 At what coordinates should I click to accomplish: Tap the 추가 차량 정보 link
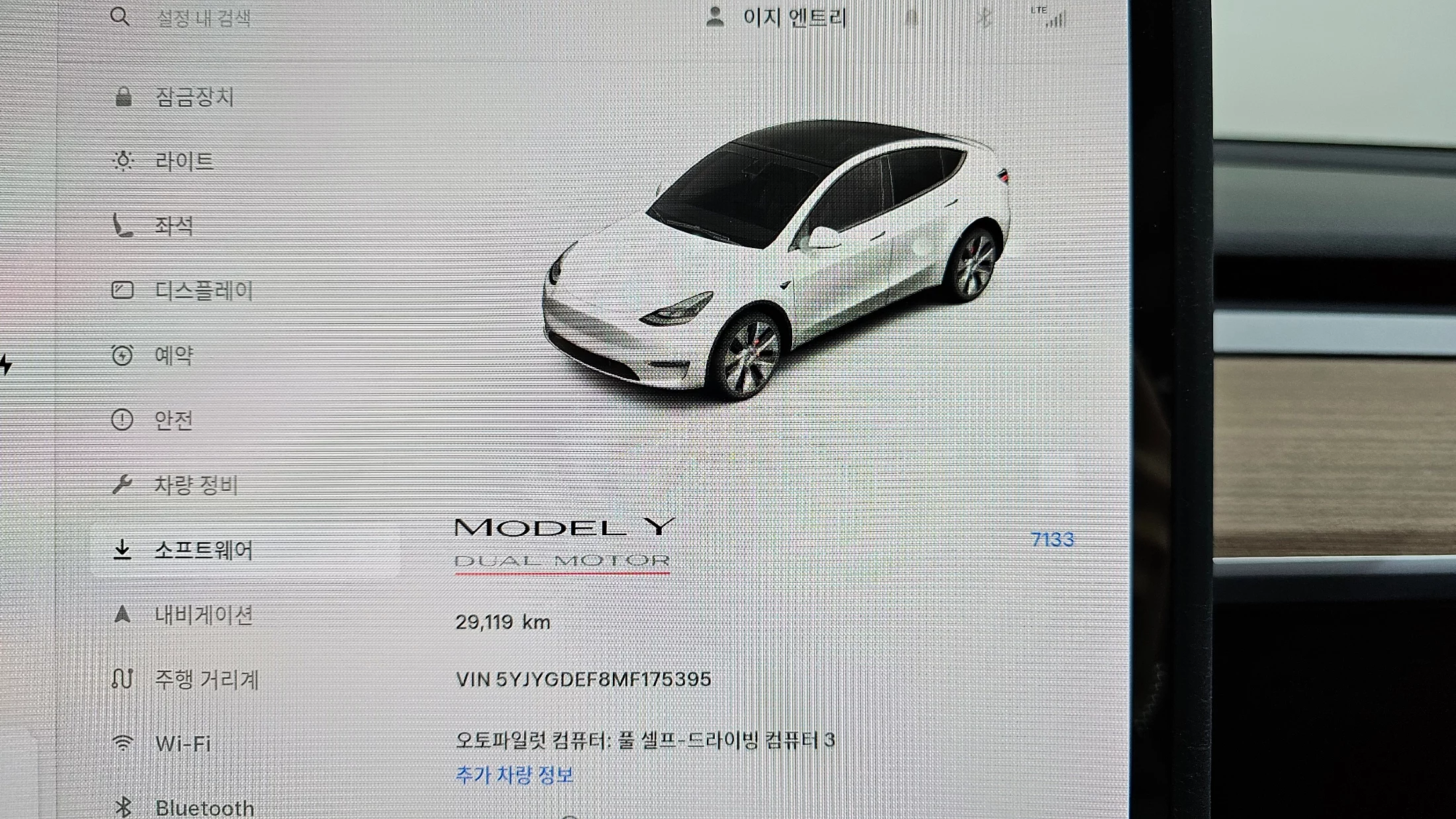click(514, 775)
